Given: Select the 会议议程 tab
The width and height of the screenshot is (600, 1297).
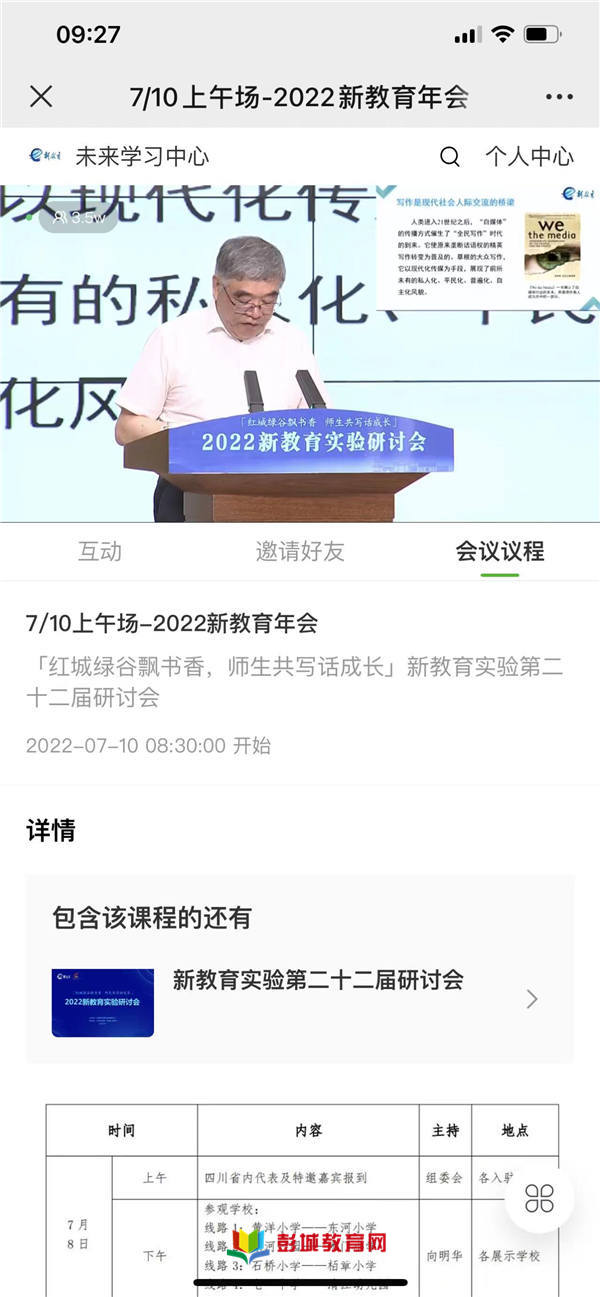Looking at the screenshot, I should 499,551.
